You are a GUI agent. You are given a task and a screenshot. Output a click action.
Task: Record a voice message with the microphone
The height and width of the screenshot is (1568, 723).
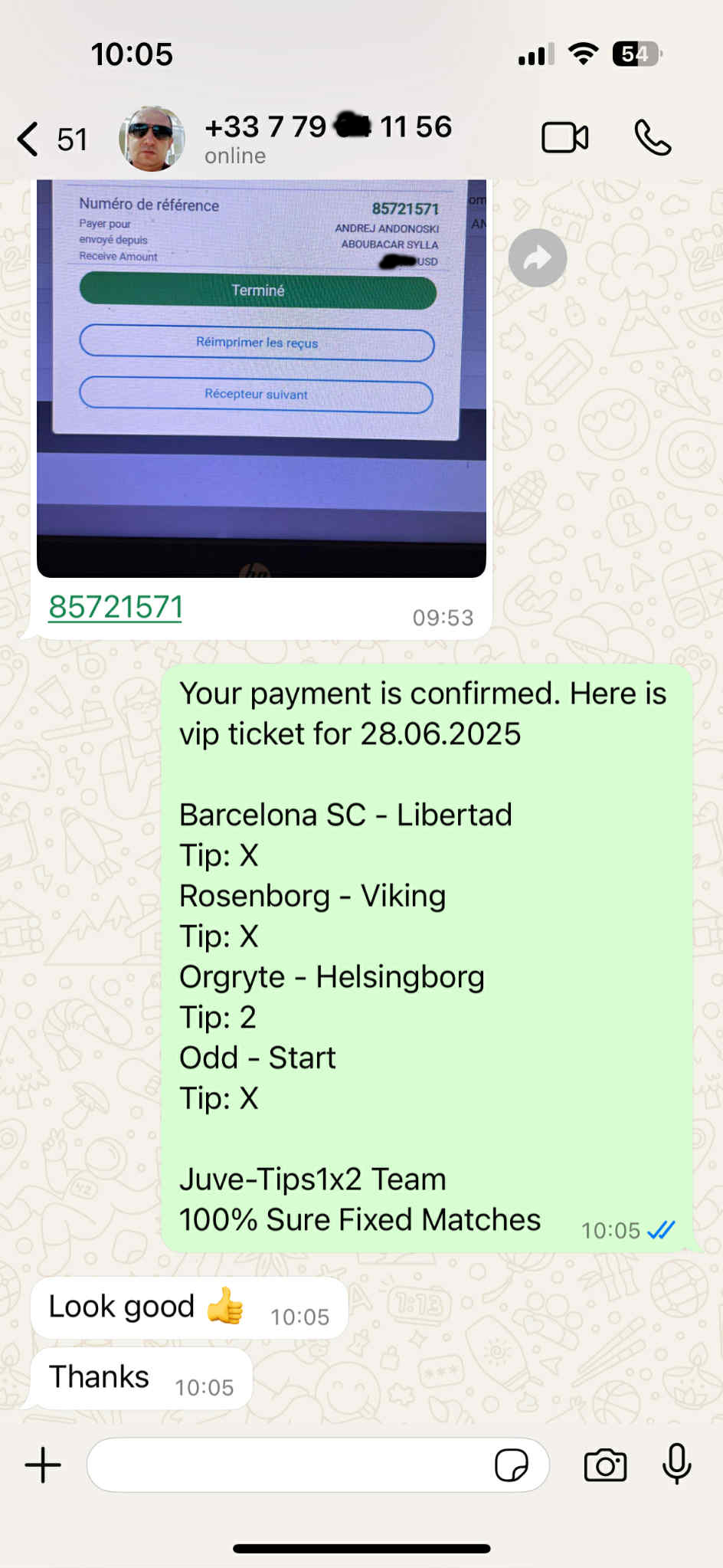click(x=676, y=1464)
